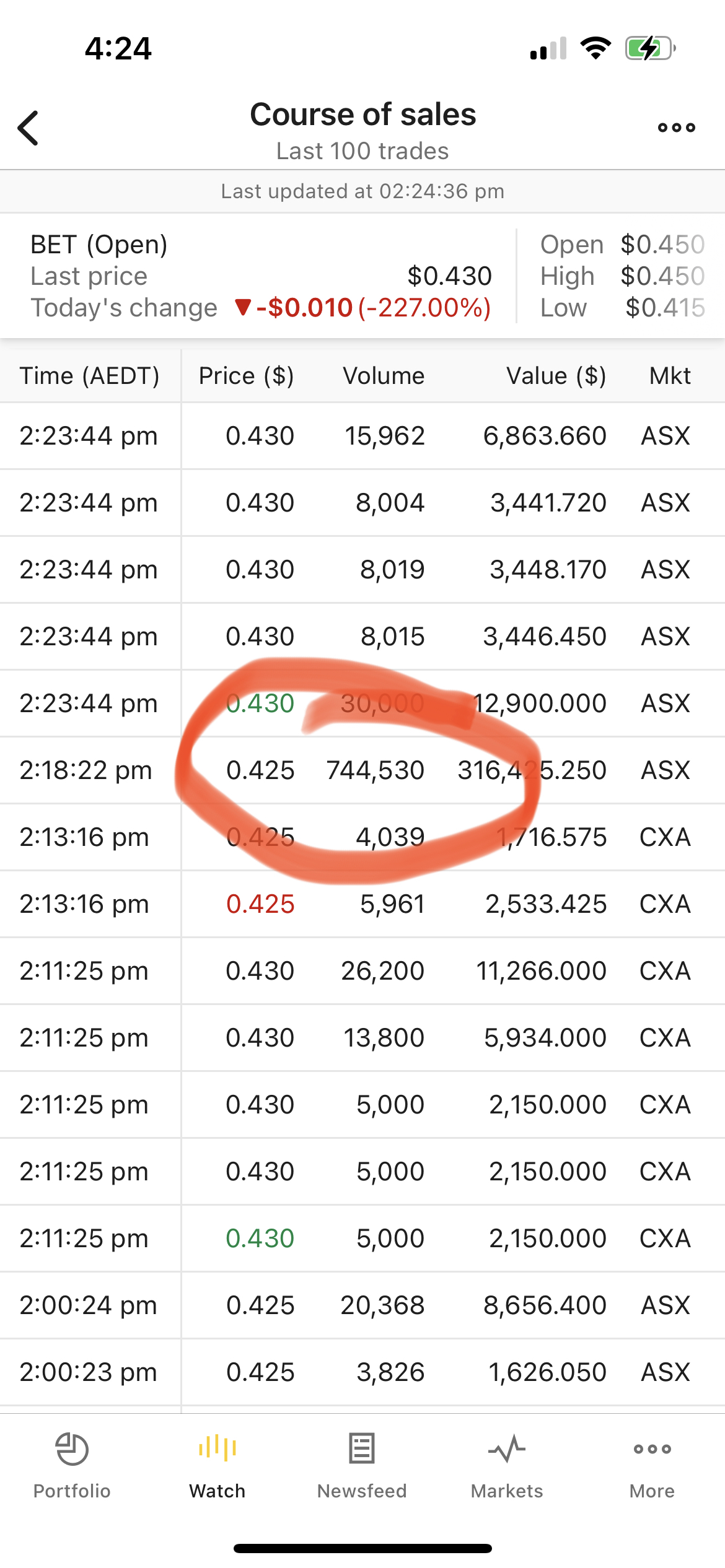Open the three-dot overflow menu
The width and height of the screenshot is (725, 1568).
[x=676, y=128]
